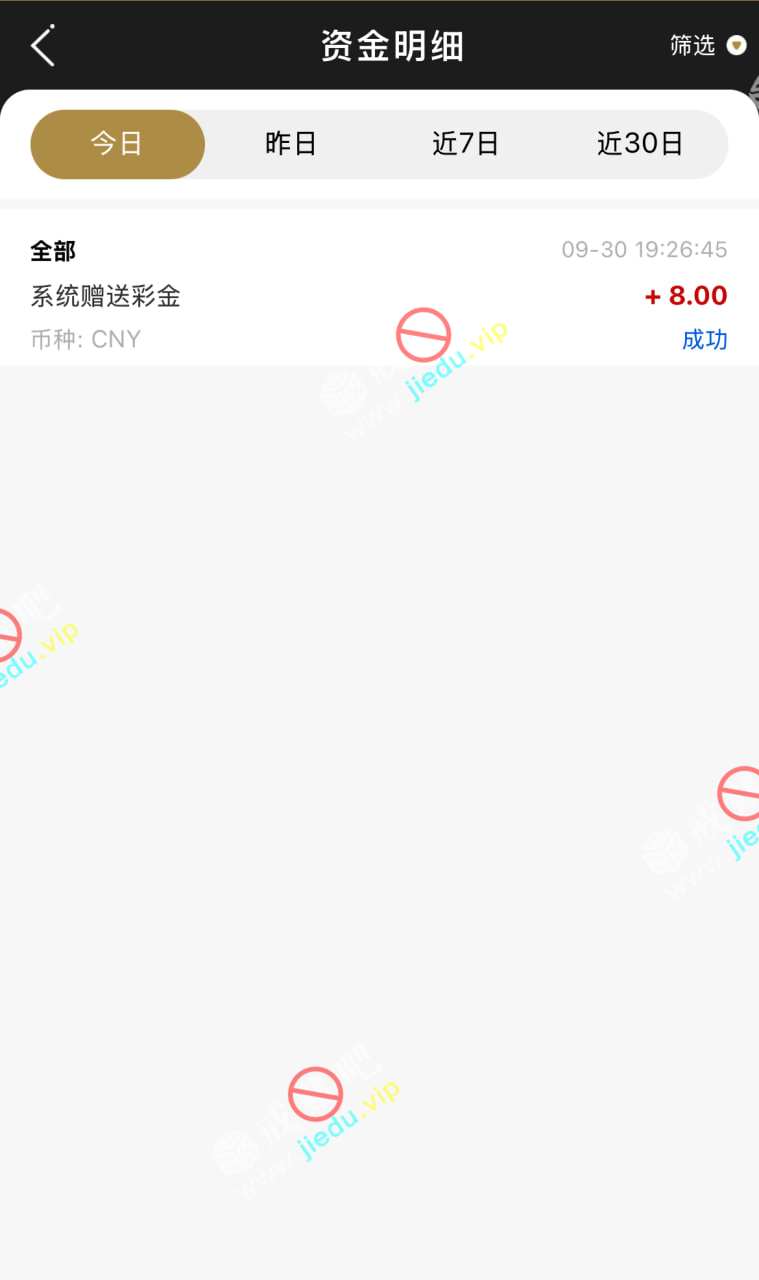Open the 系统赠送彩金 transaction record

click(x=379, y=295)
